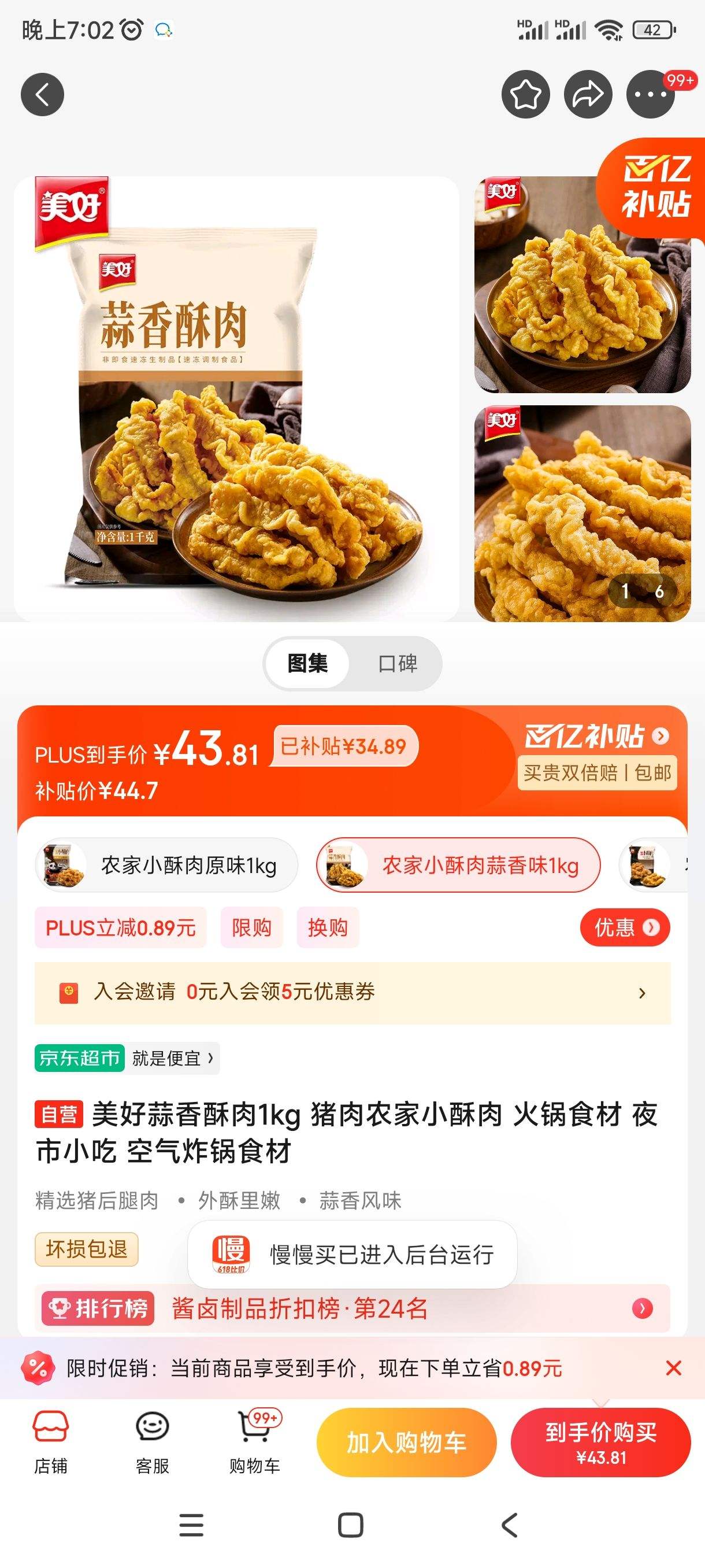
Task: Open the 入会邀请 coupon banner
Action: click(x=352, y=992)
